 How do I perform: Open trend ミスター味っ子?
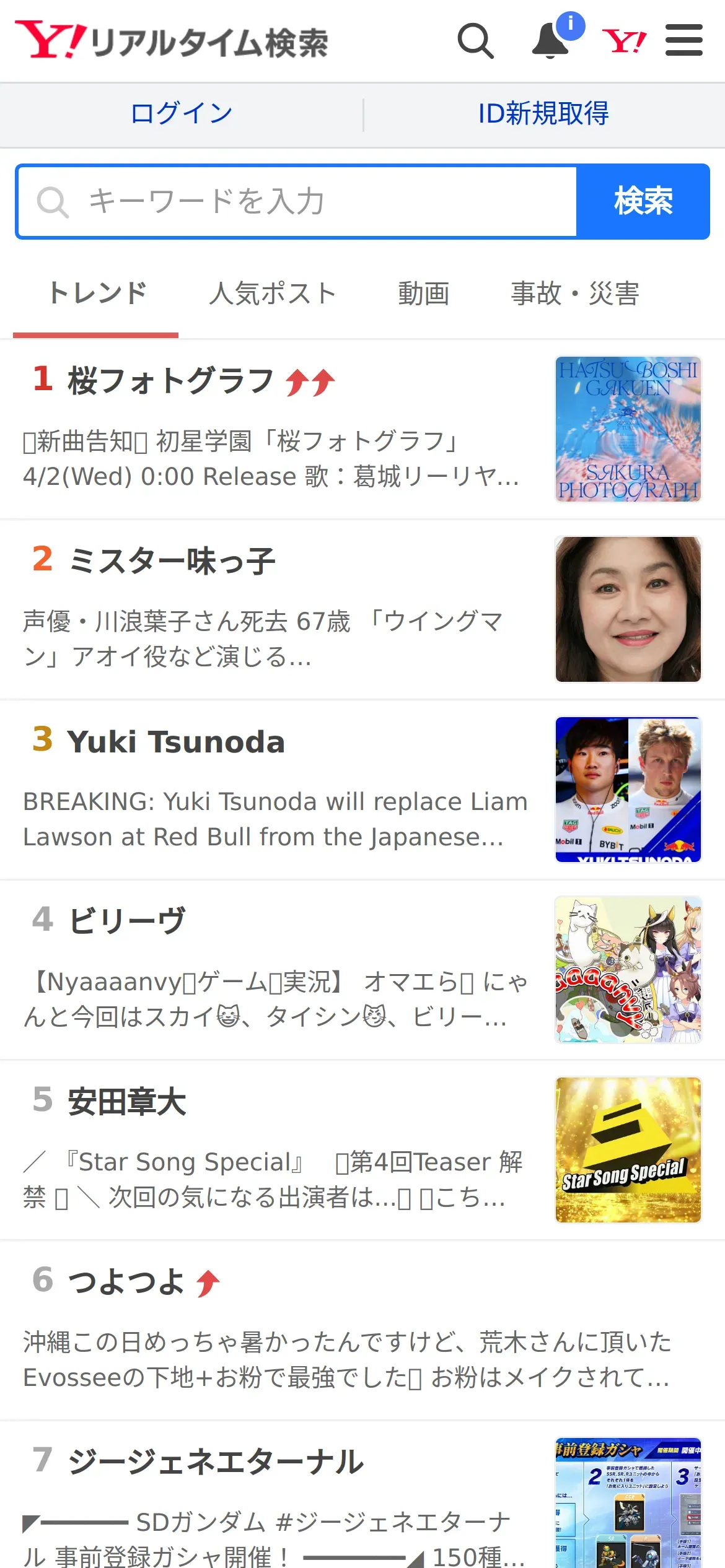[x=172, y=561]
